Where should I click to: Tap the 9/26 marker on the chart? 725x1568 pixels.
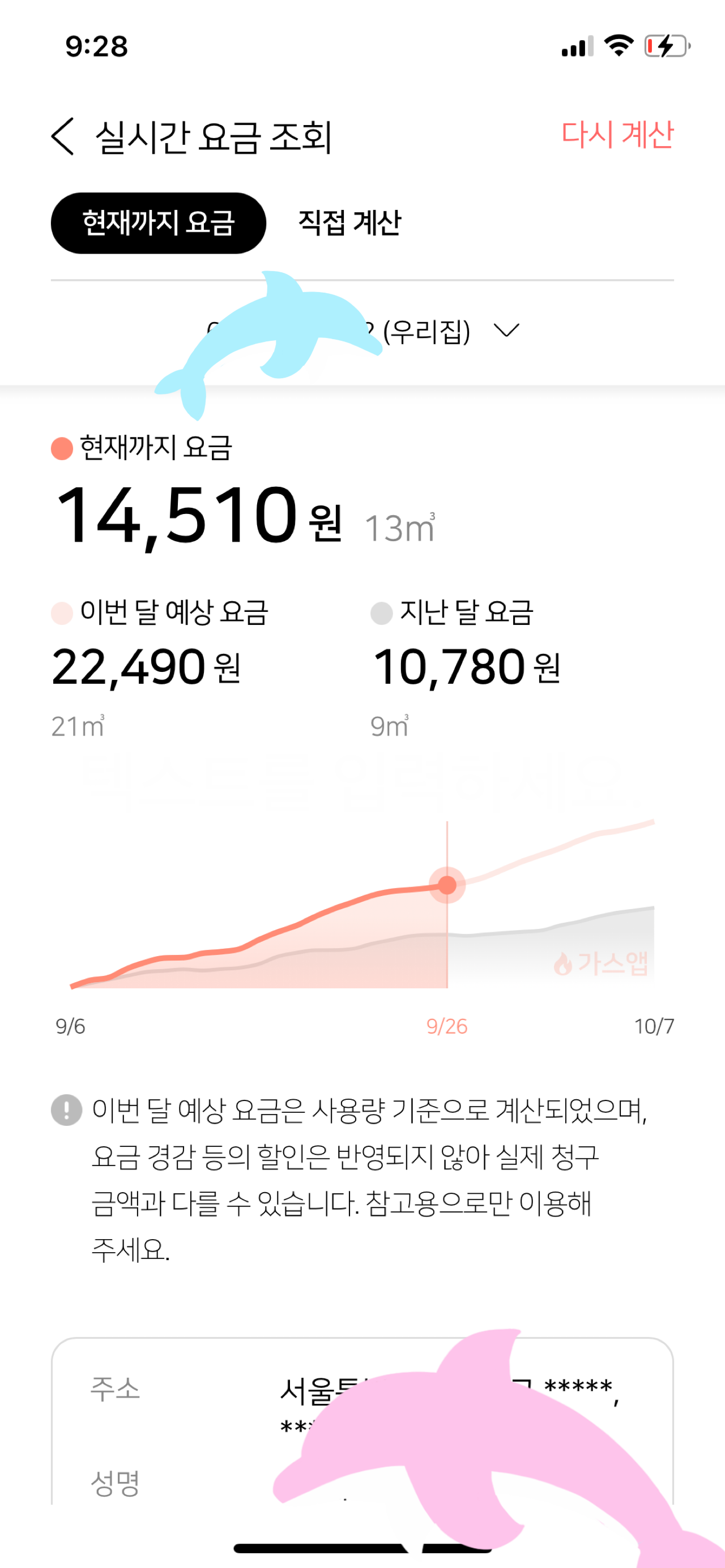coord(447,884)
